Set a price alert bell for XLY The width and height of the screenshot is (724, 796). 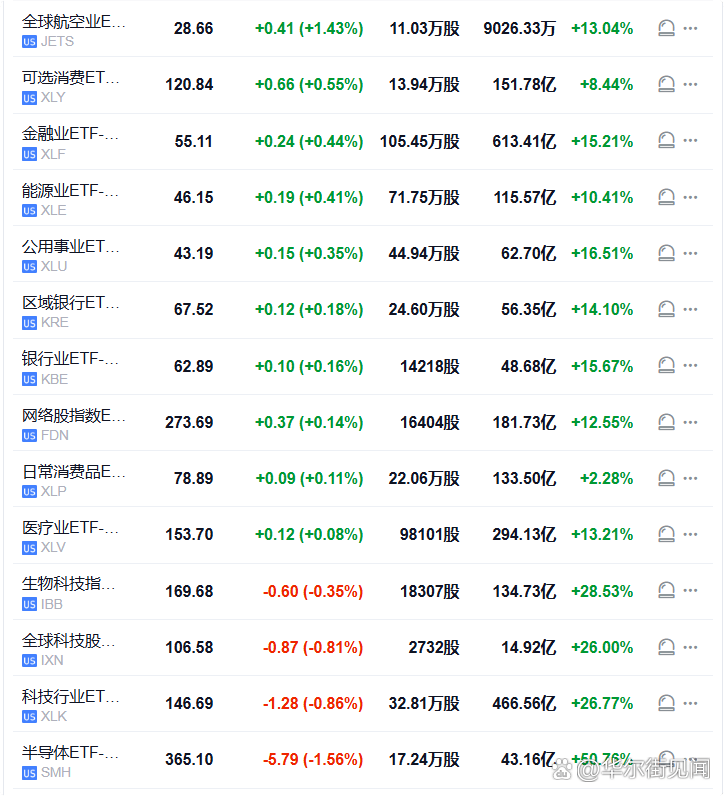pyautogui.click(x=667, y=85)
